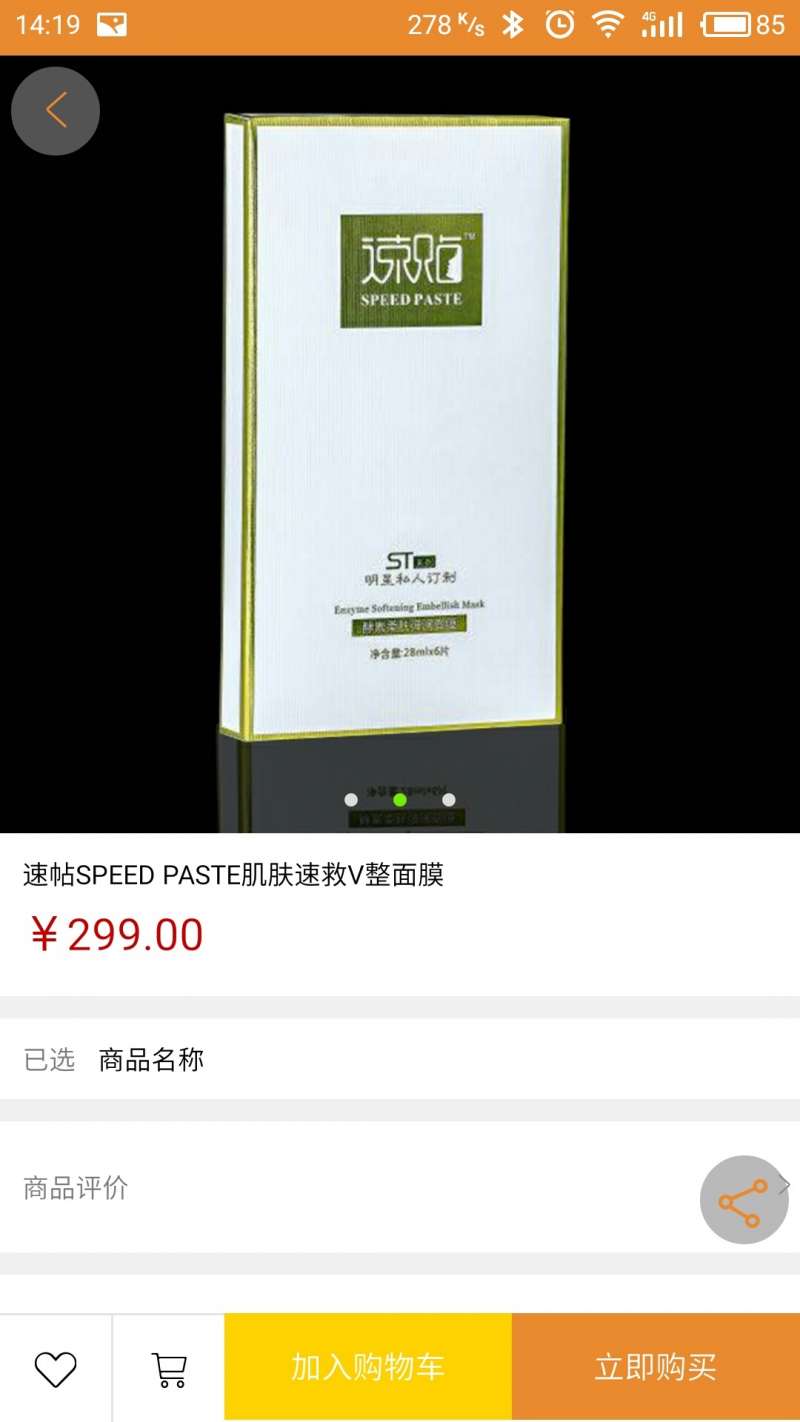This screenshot has width=800, height=1422.
Task: Select the first image indicator dot
Action: [x=351, y=800]
